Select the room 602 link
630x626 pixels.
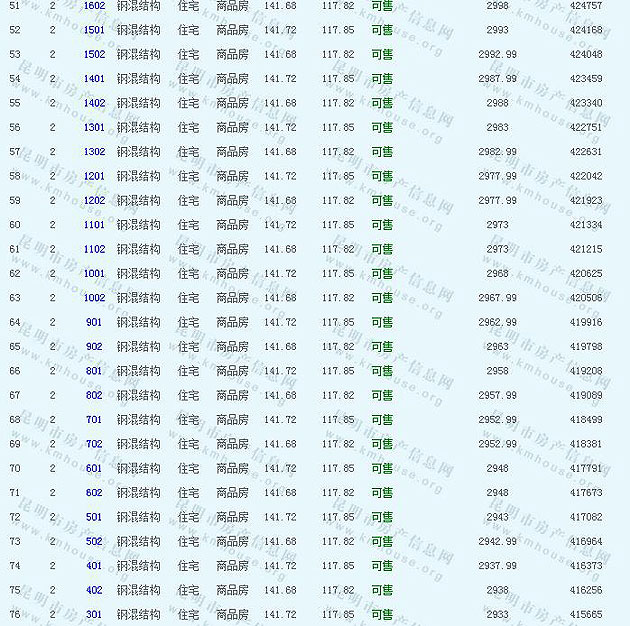[x=94, y=493]
